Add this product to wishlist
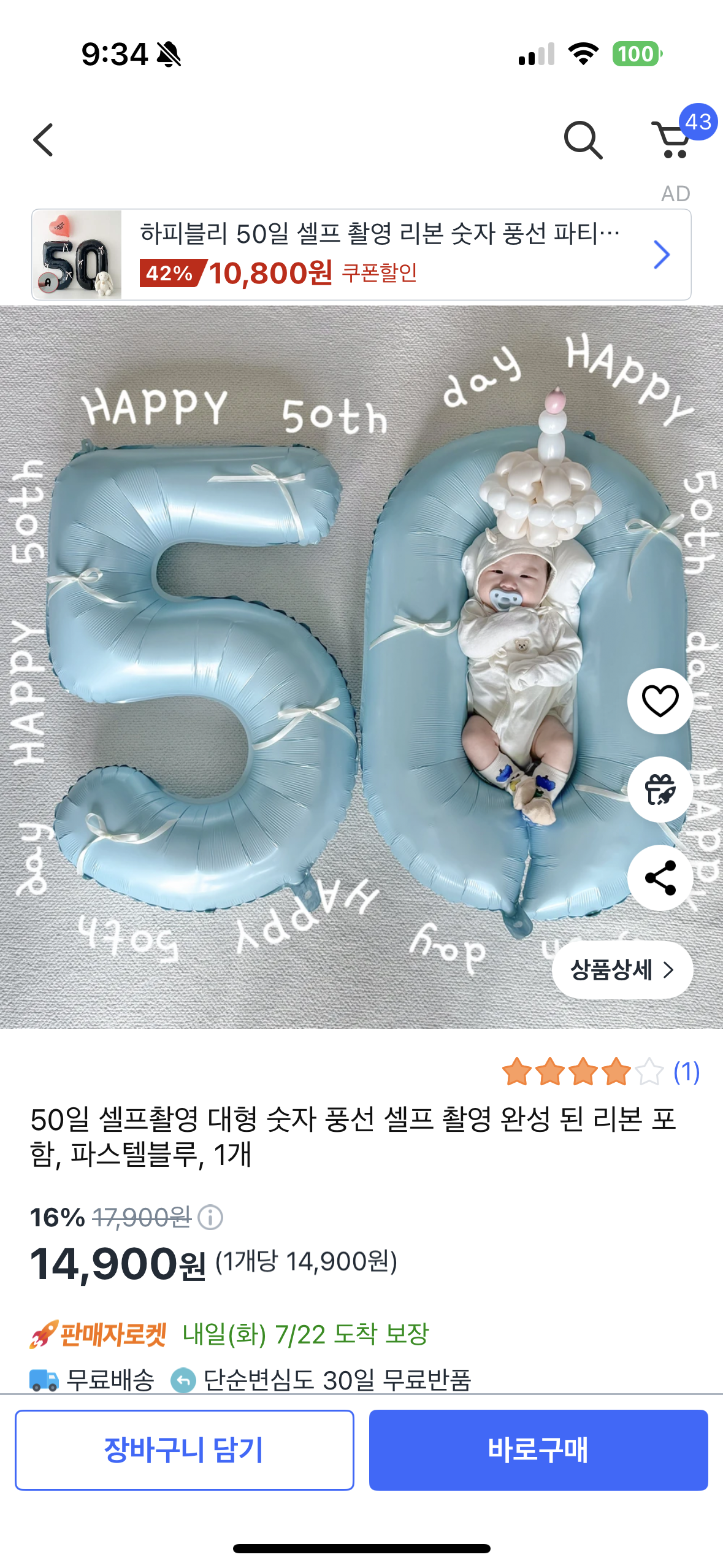The width and height of the screenshot is (723, 1568). (x=660, y=701)
